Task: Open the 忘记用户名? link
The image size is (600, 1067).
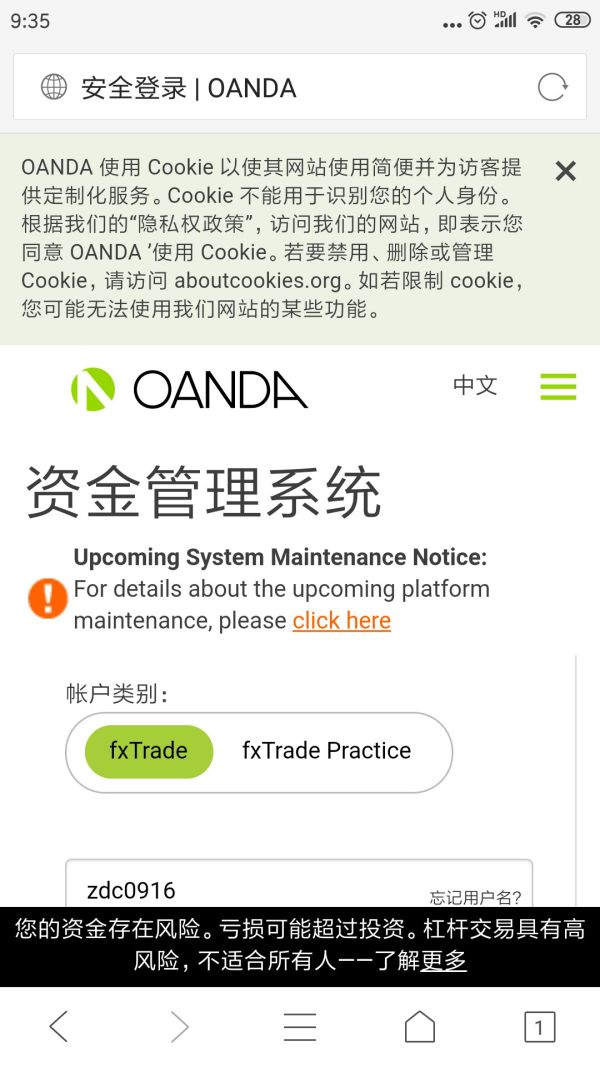Action: [x=475, y=897]
